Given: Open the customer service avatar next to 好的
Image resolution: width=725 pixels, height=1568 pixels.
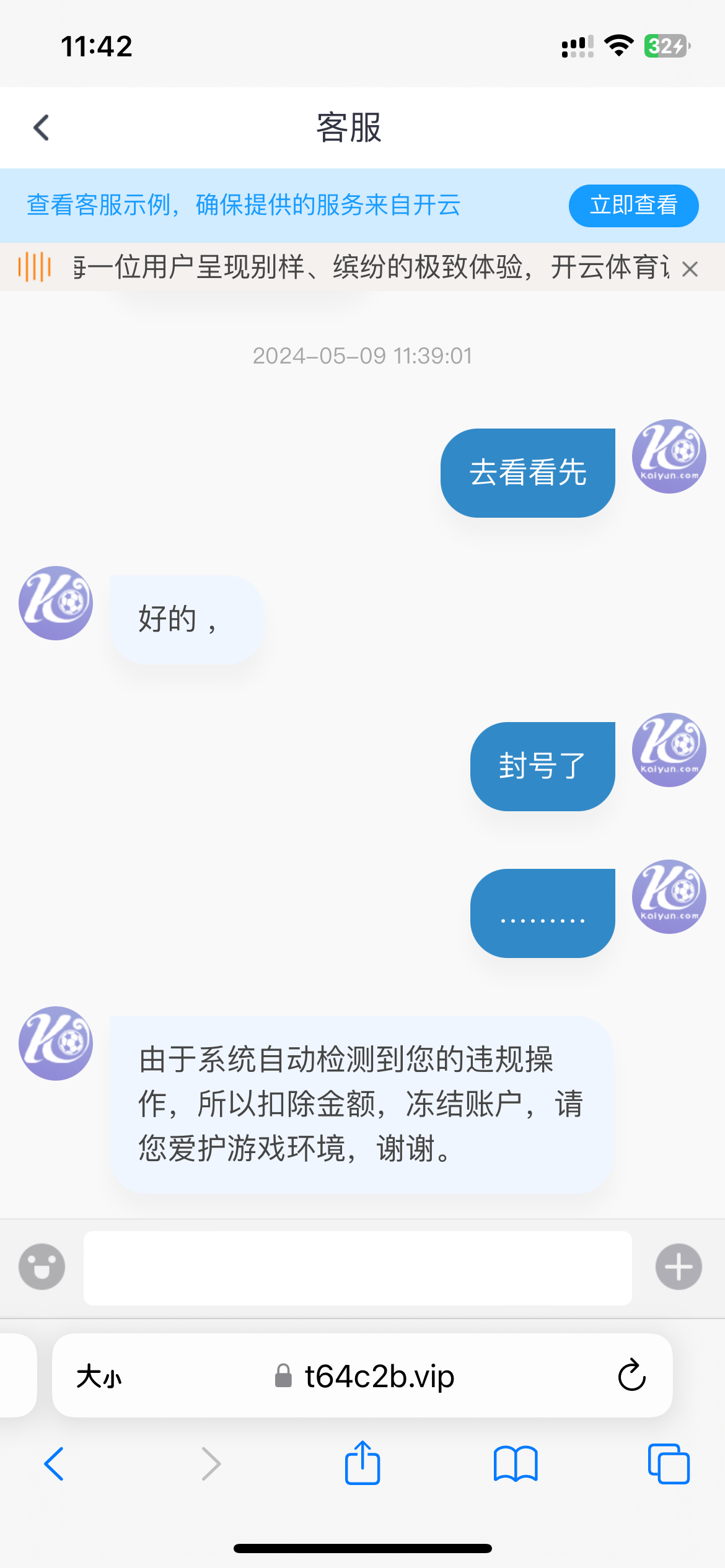Looking at the screenshot, I should coord(55,604).
